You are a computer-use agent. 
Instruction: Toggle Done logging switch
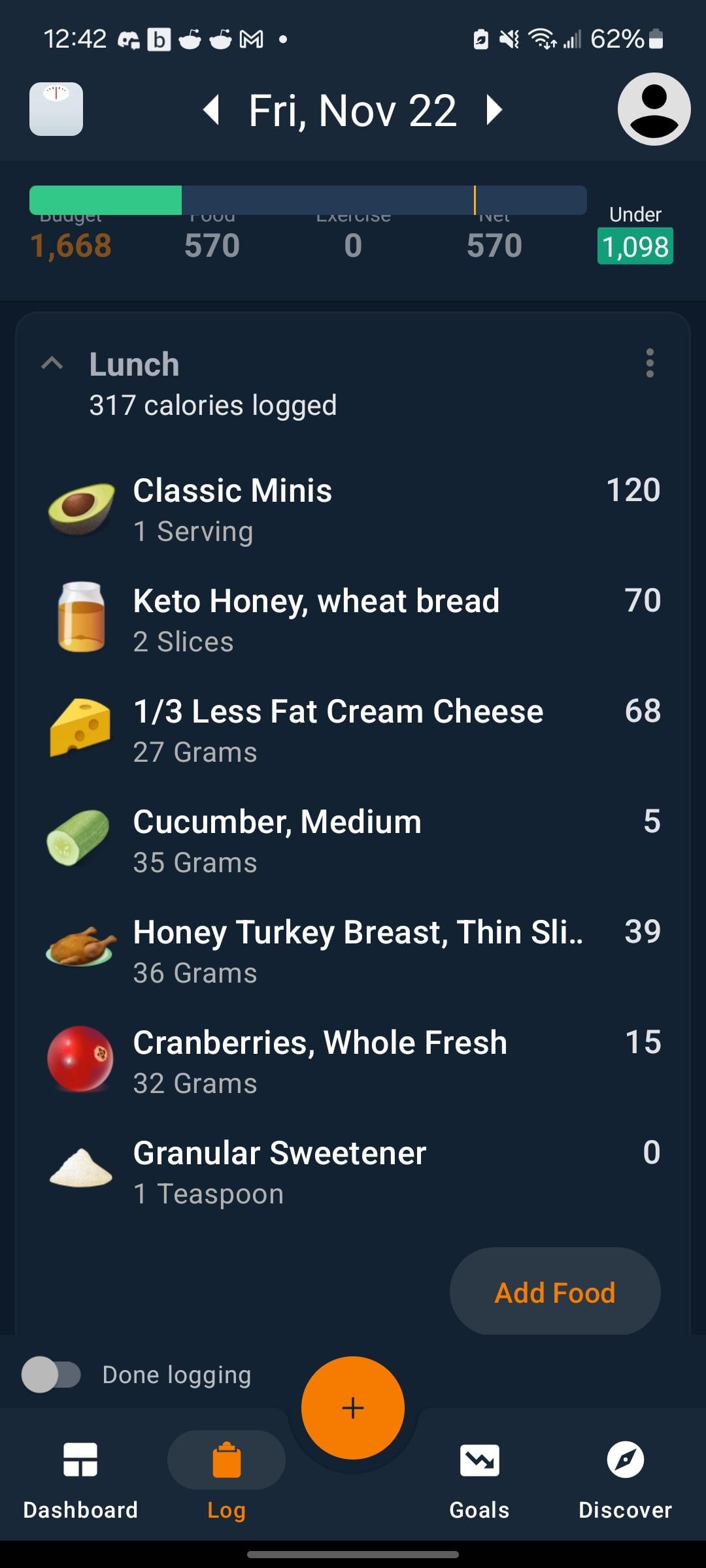[x=51, y=1375]
